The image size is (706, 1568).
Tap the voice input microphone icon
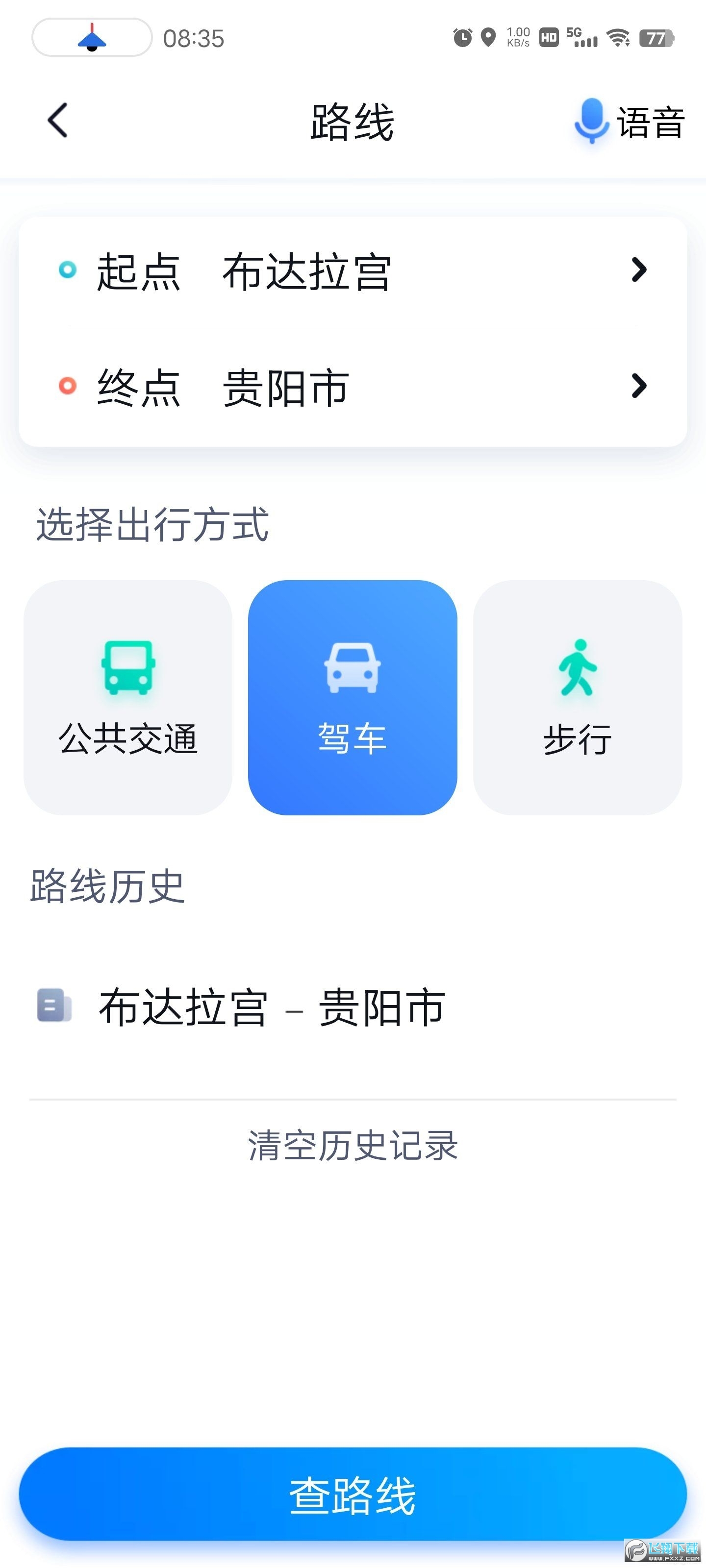tap(590, 121)
